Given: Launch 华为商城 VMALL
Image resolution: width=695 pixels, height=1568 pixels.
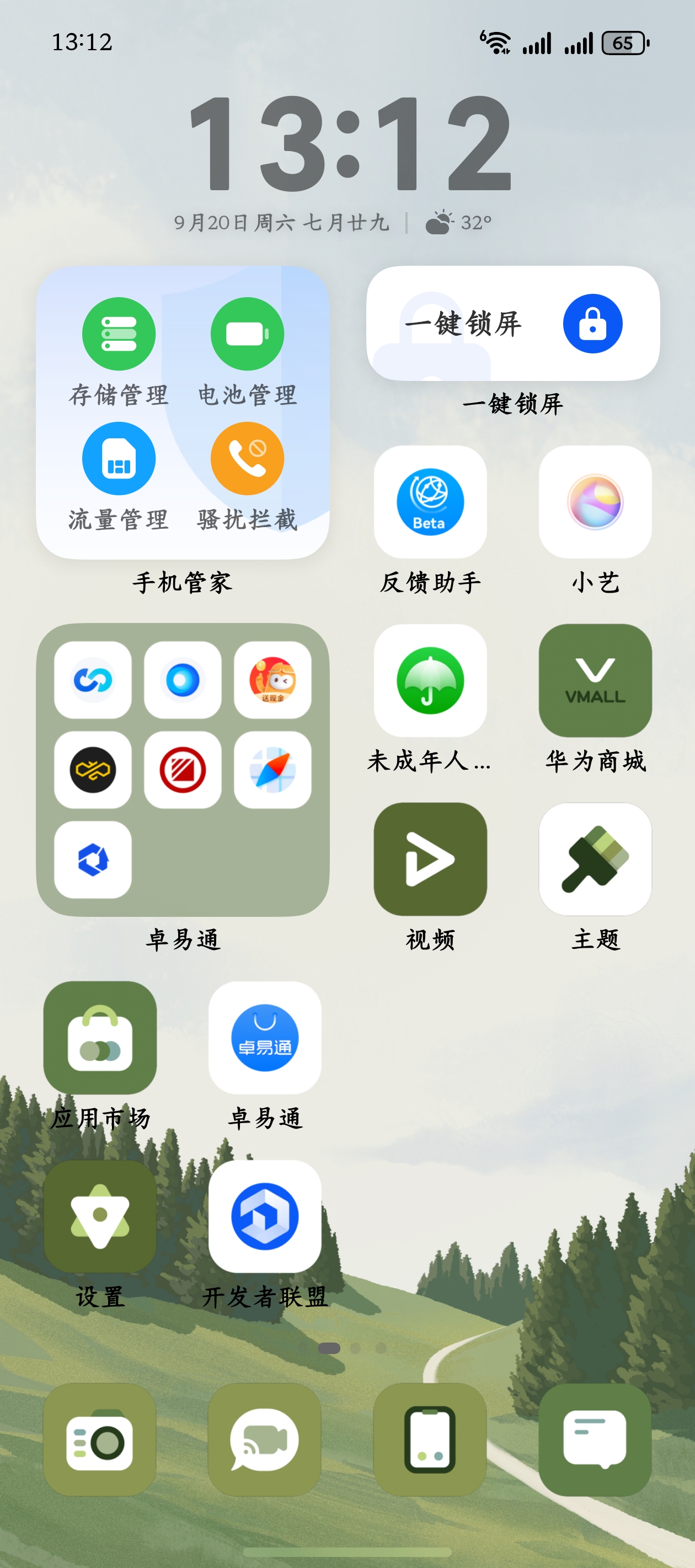Looking at the screenshot, I should click(x=595, y=680).
